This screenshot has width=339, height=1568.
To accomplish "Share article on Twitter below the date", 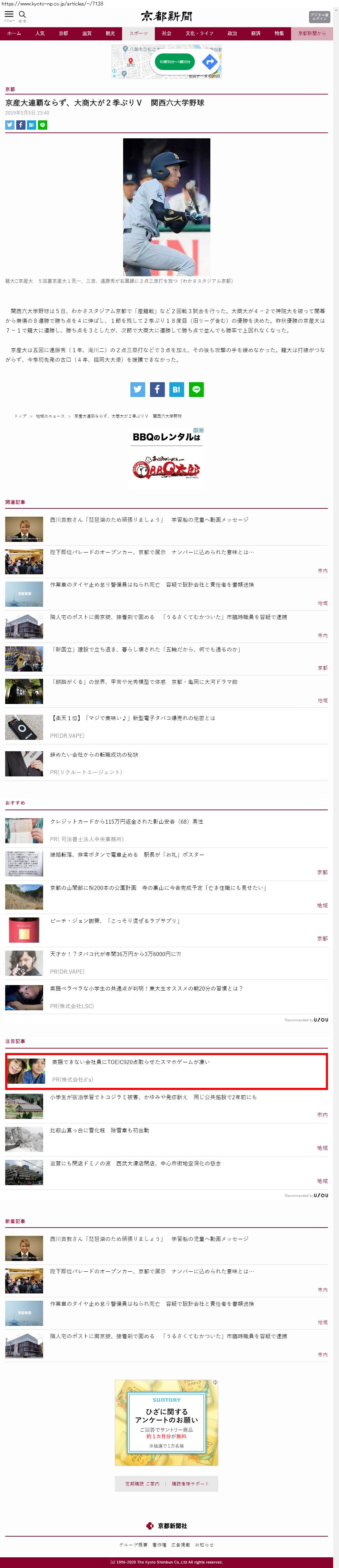I will pyautogui.click(x=10, y=125).
